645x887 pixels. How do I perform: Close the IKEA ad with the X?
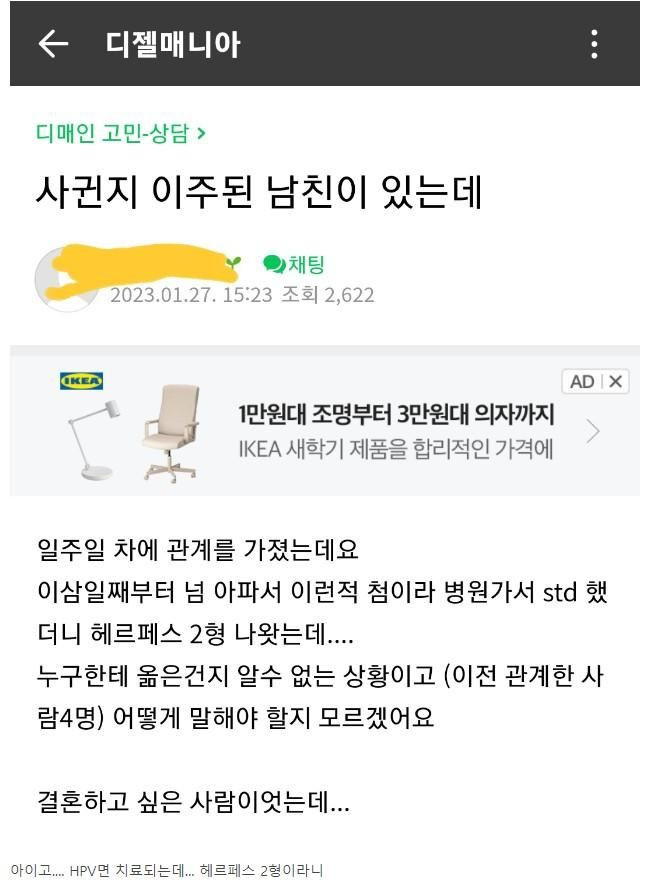coord(616,381)
